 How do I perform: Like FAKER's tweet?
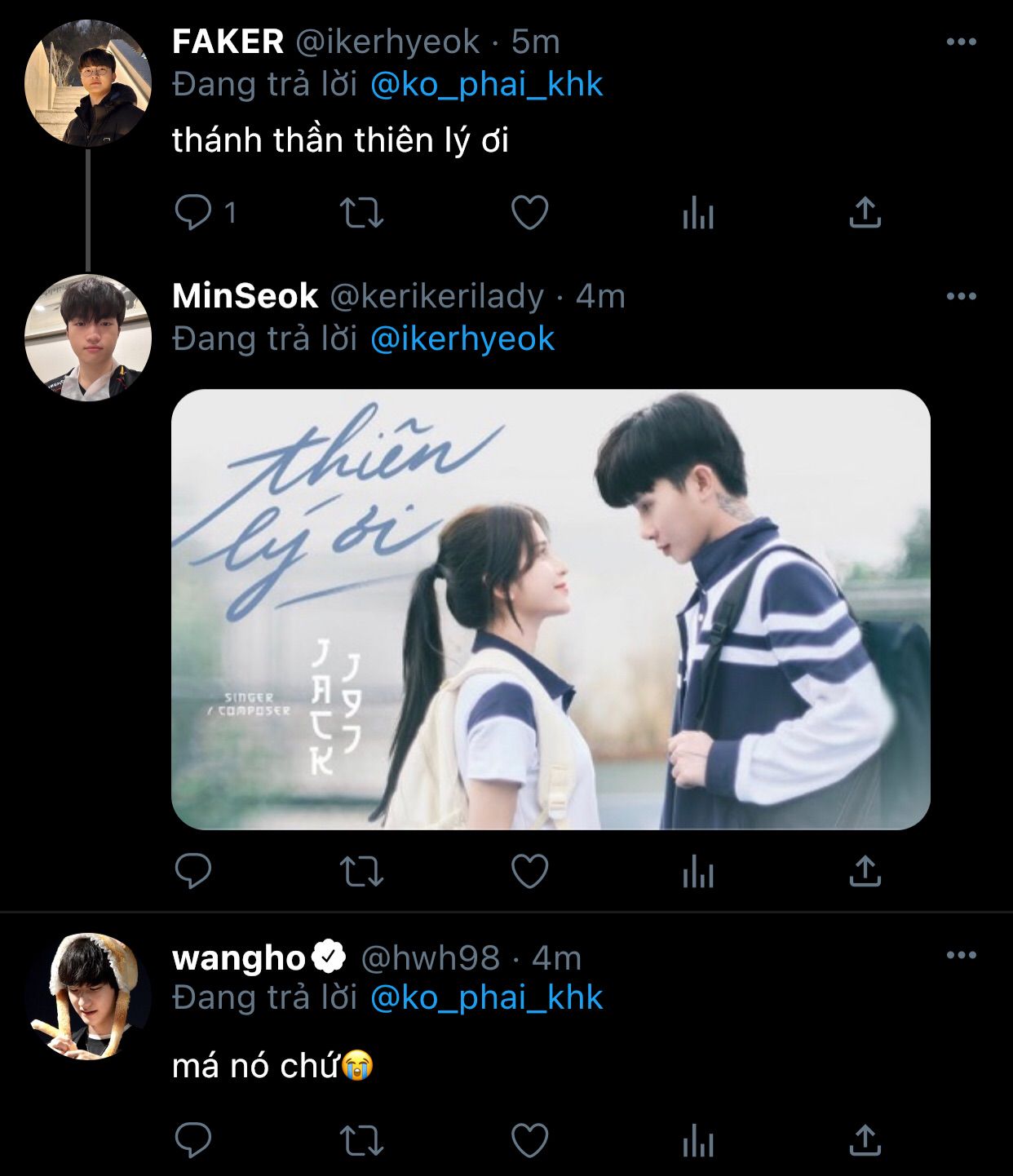pyautogui.click(x=529, y=213)
